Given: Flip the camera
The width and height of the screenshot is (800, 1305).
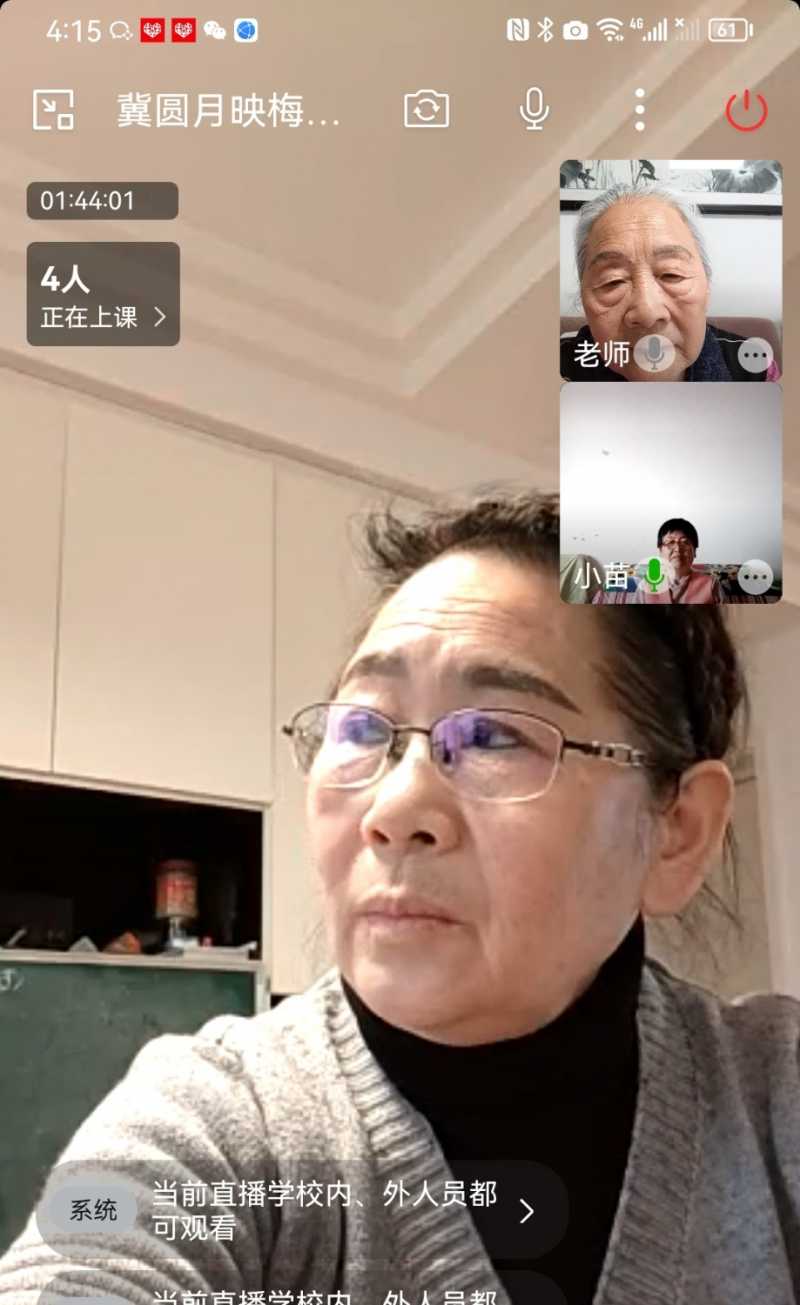Looking at the screenshot, I should [426, 109].
